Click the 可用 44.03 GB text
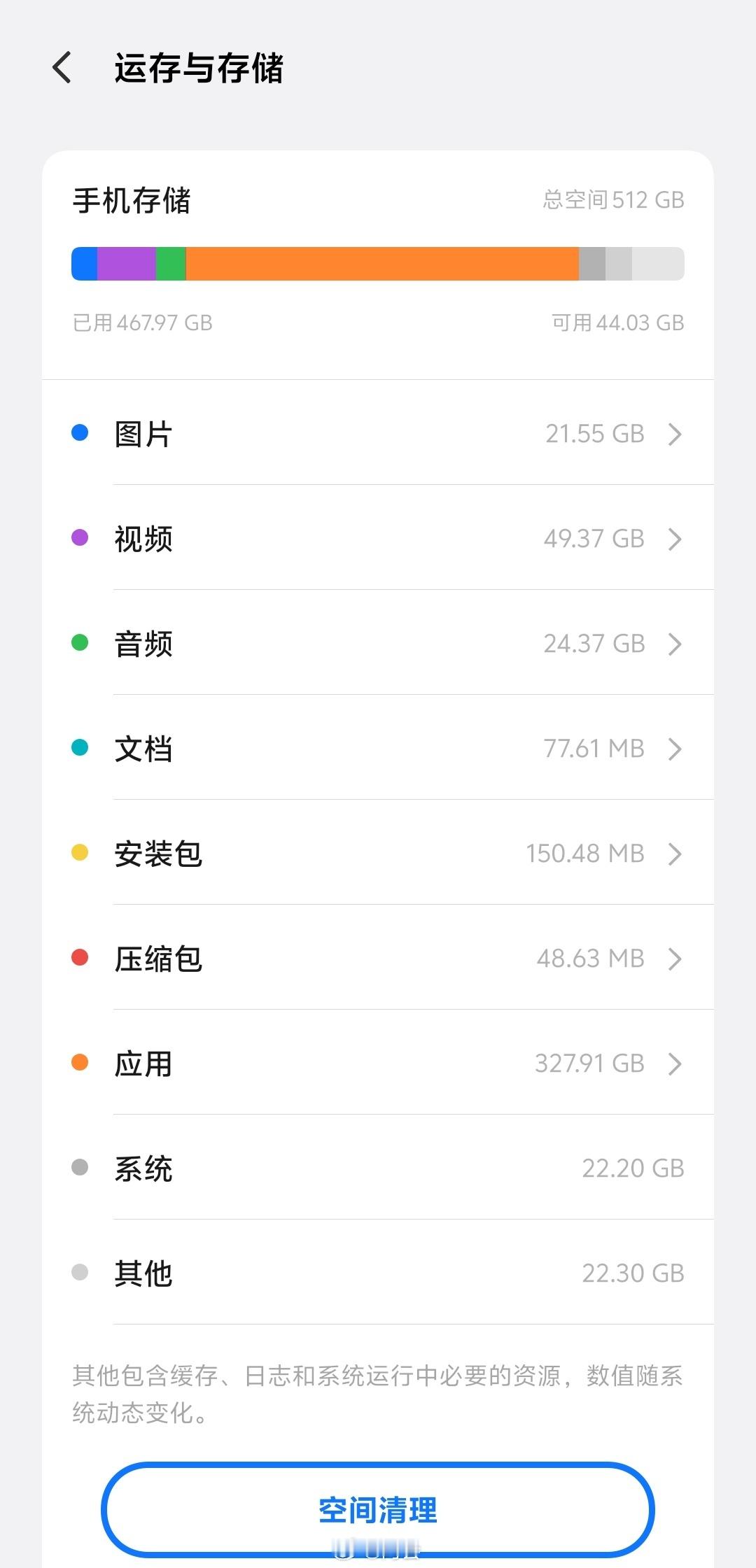 (616, 323)
